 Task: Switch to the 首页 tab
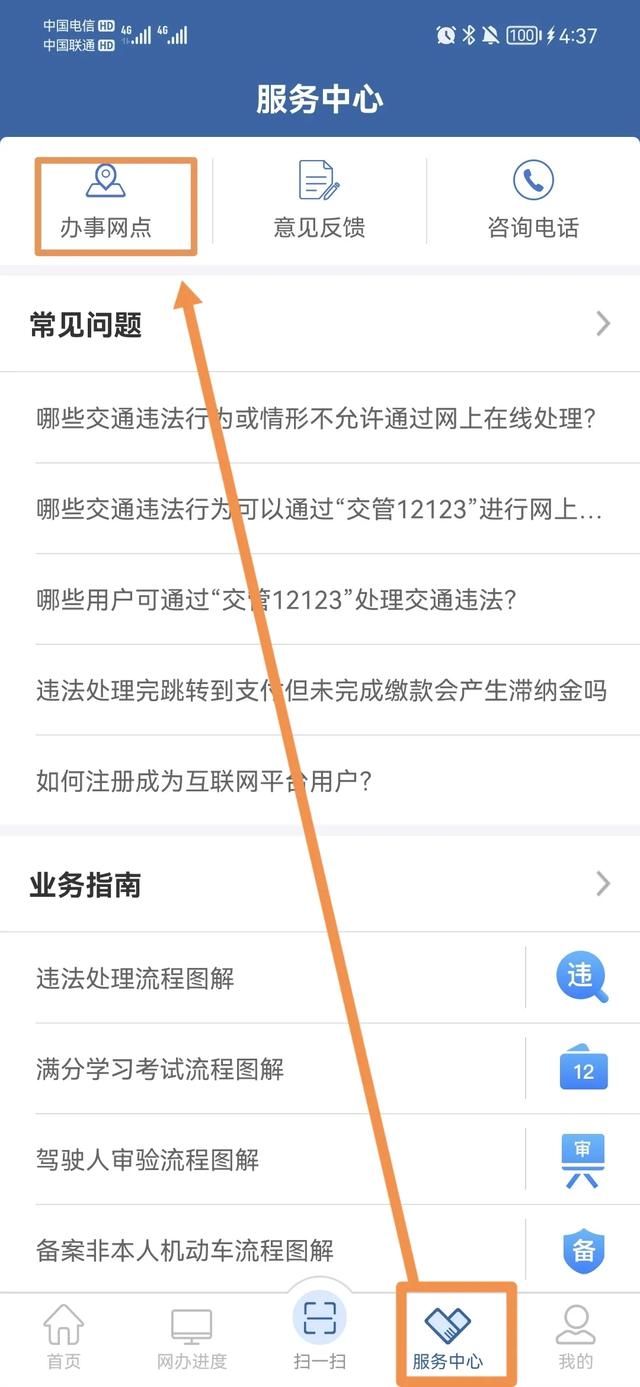tap(64, 1336)
